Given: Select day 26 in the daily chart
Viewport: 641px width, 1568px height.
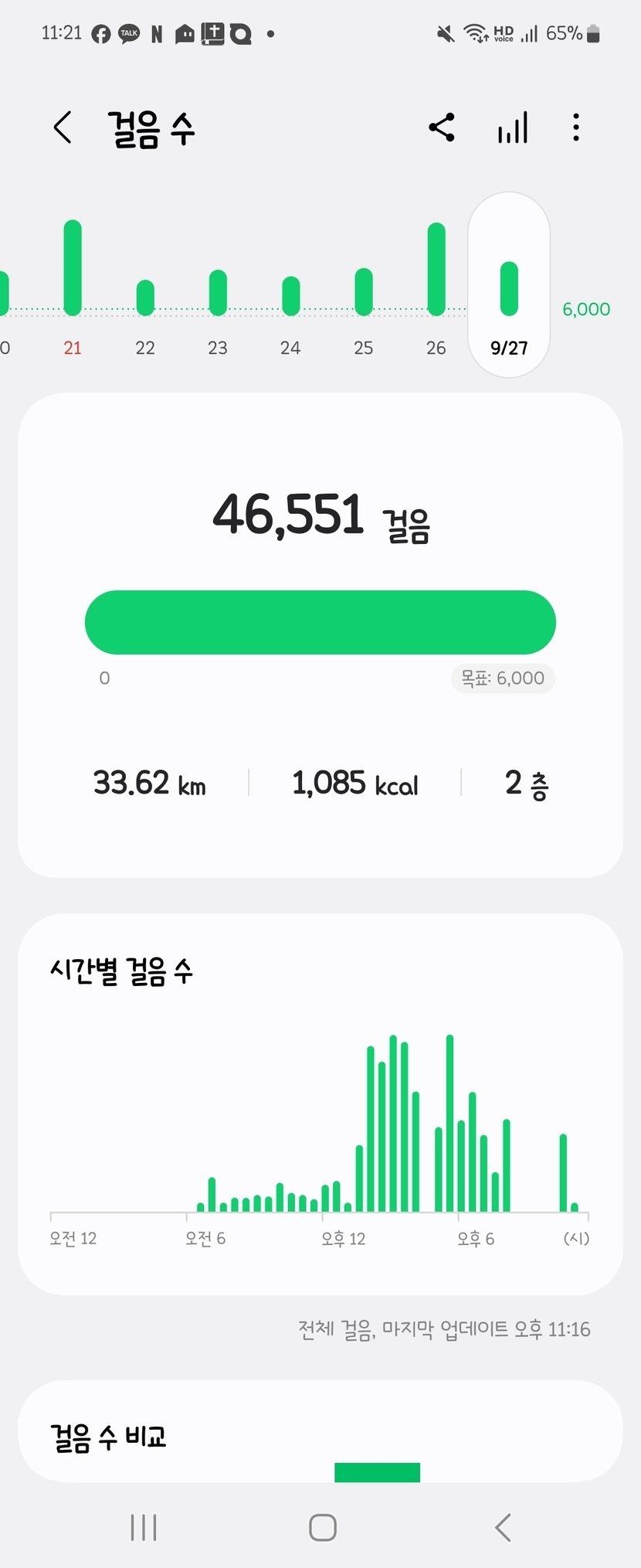Looking at the screenshot, I should click(436, 286).
